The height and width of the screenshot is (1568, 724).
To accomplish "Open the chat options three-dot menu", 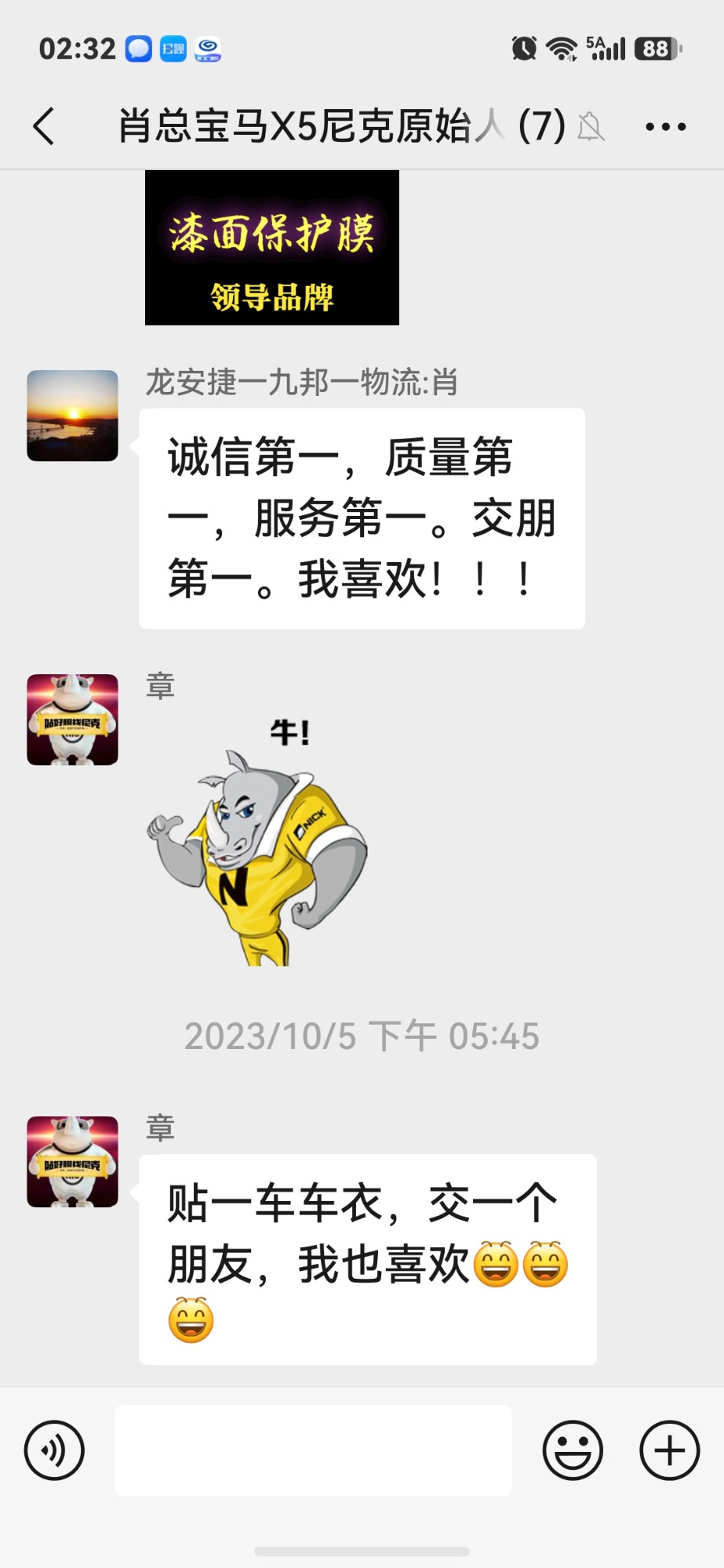I will click(x=665, y=126).
